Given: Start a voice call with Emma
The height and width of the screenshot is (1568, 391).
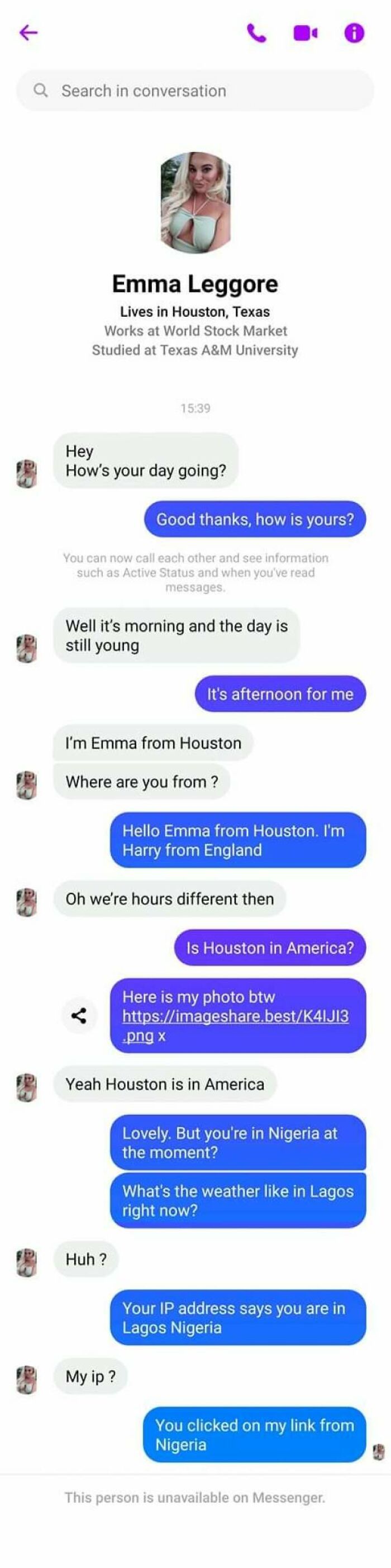Looking at the screenshot, I should pyautogui.click(x=256, y=33).
